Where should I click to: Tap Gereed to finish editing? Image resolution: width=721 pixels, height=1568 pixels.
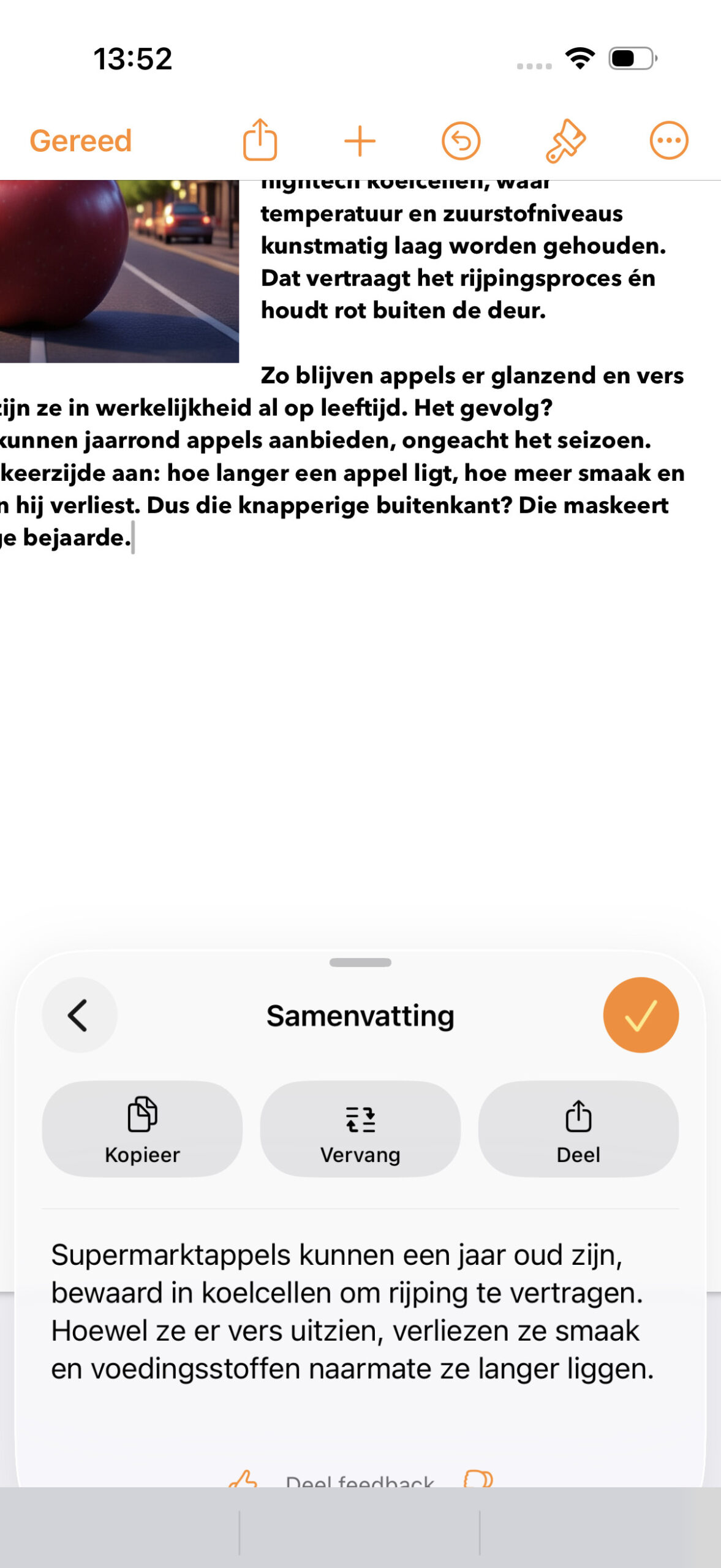[x=81, y=139]
